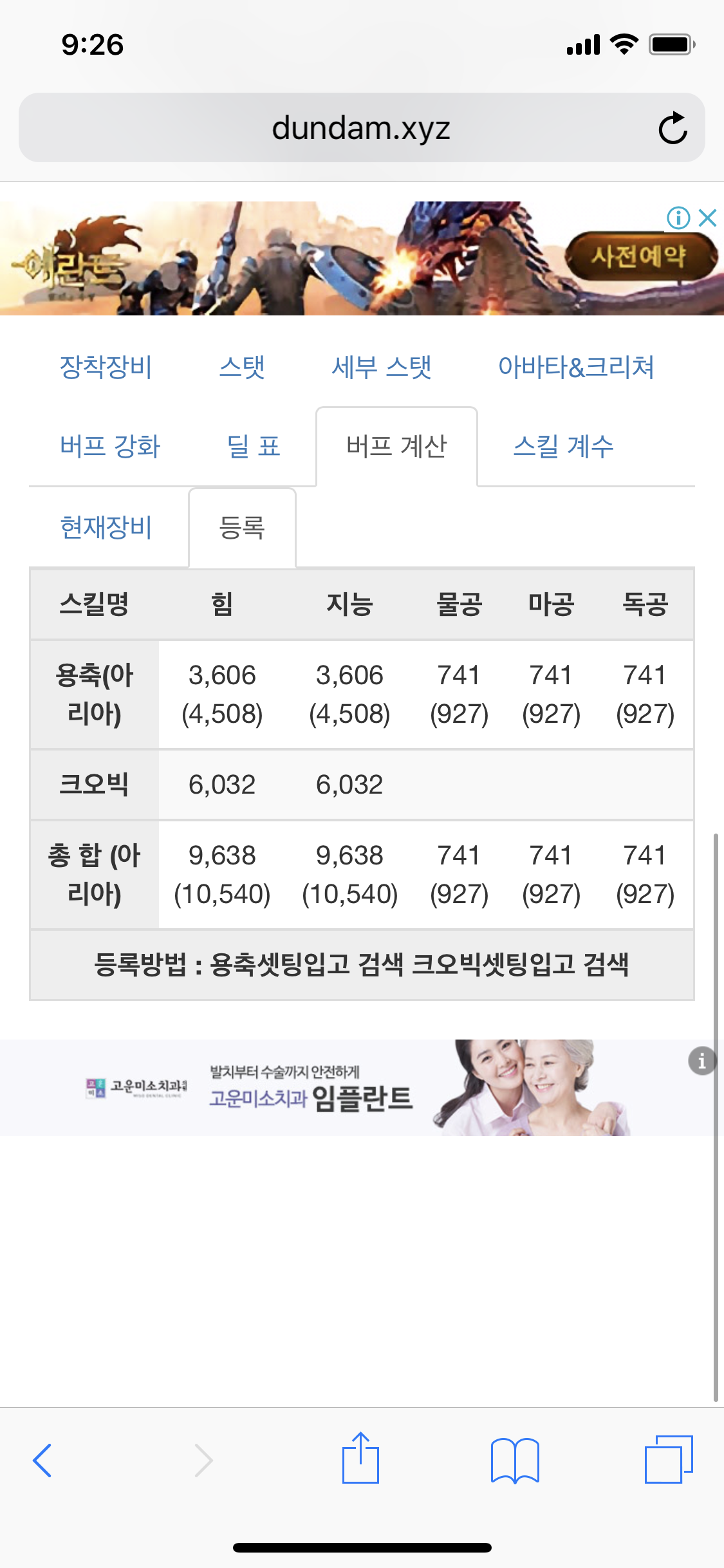Switch to the 스탯 tab

coord(242,368)
